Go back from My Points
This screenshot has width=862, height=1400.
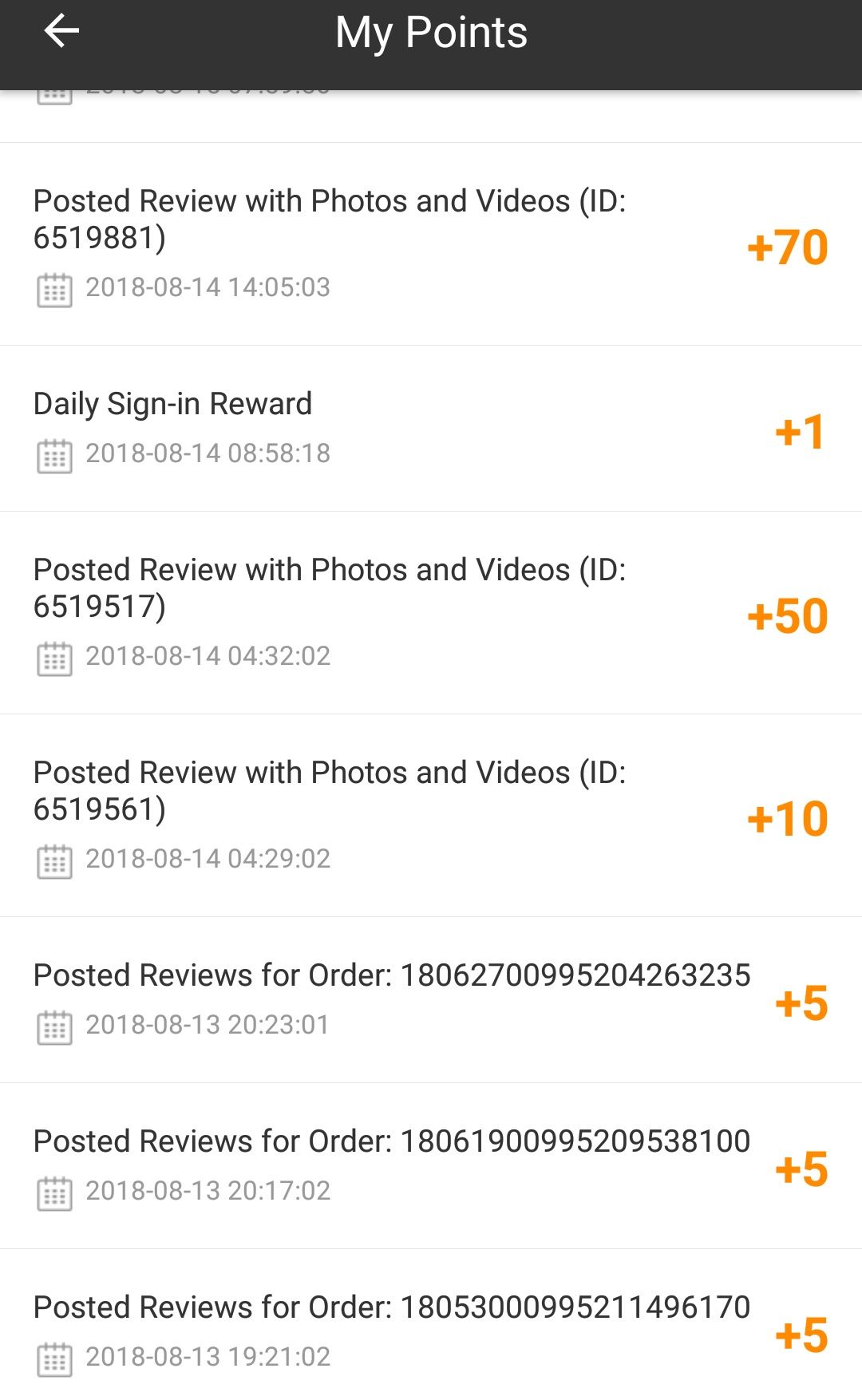(x=61, y=32)
